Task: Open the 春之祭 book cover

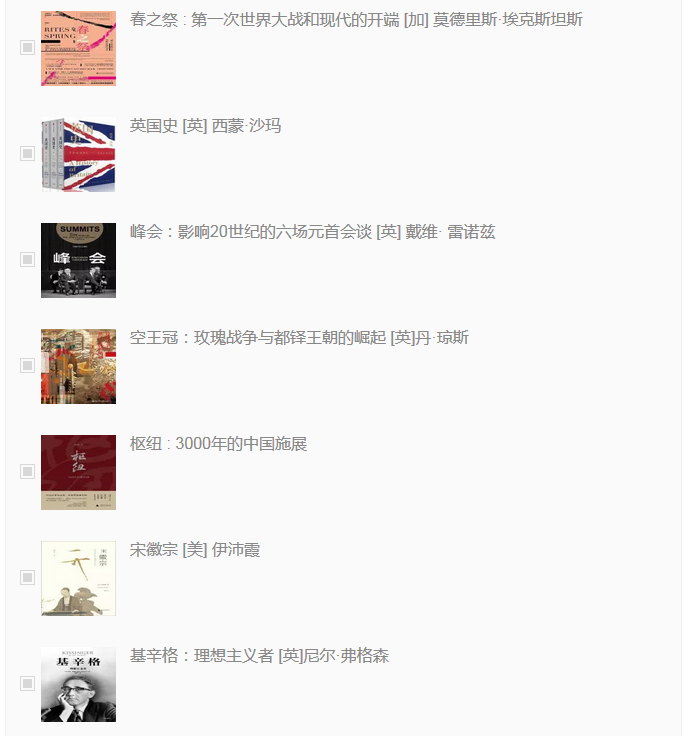Action: coord(78,48)
